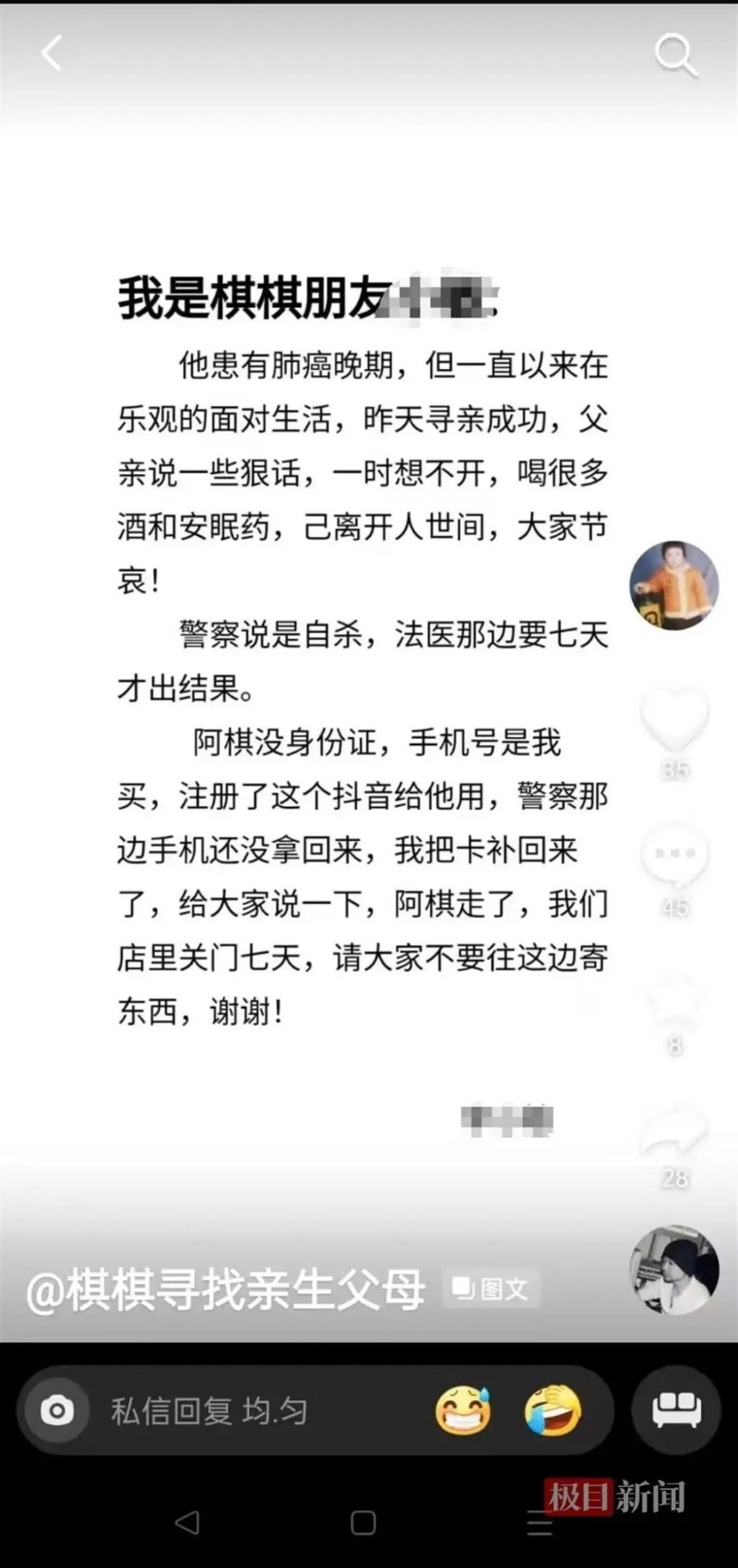Open search with the magnifier icon
This screenshot has height=1568, width=738.
(x=674, y=55)
